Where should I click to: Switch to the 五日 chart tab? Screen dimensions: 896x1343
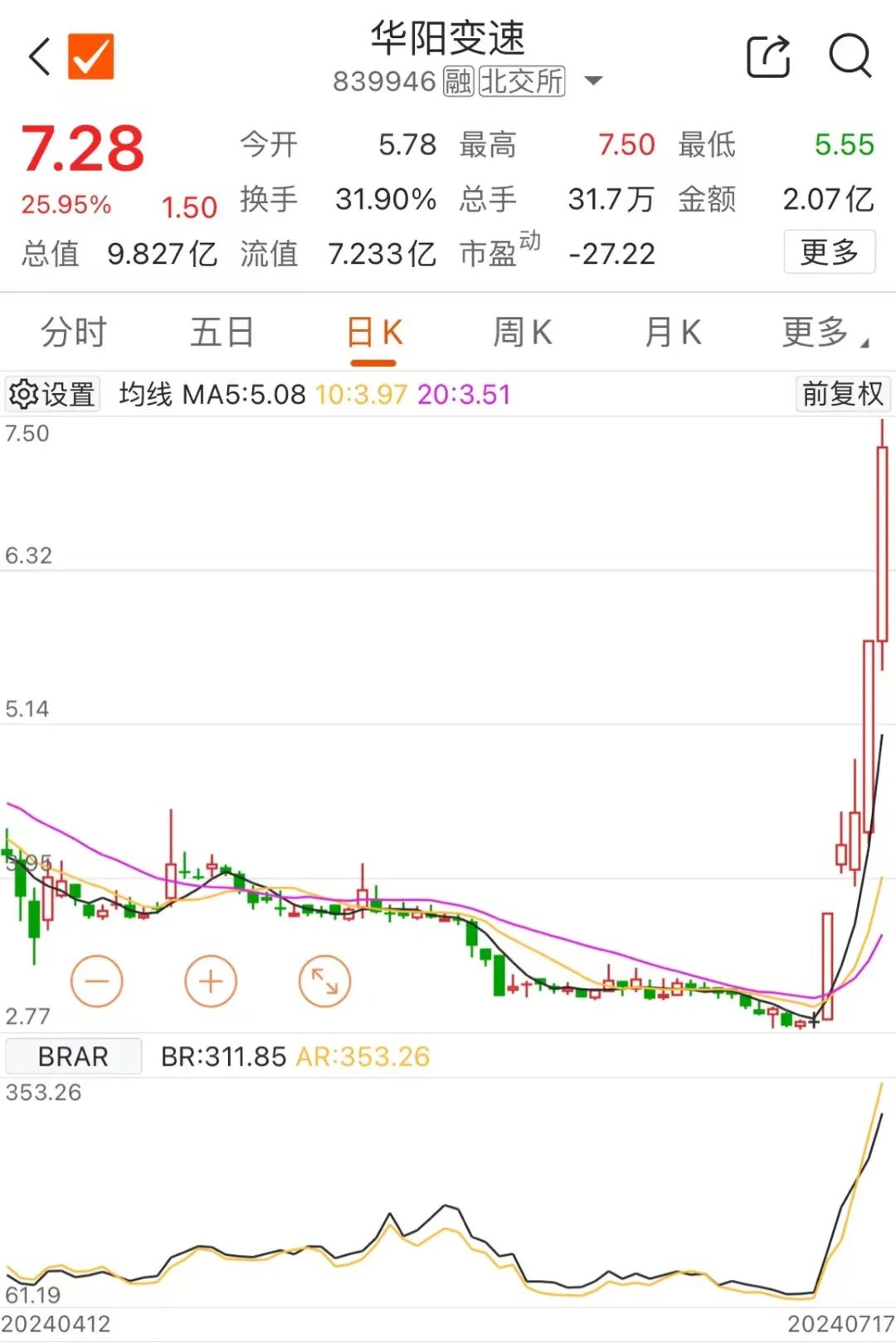[x=222, y=333]
